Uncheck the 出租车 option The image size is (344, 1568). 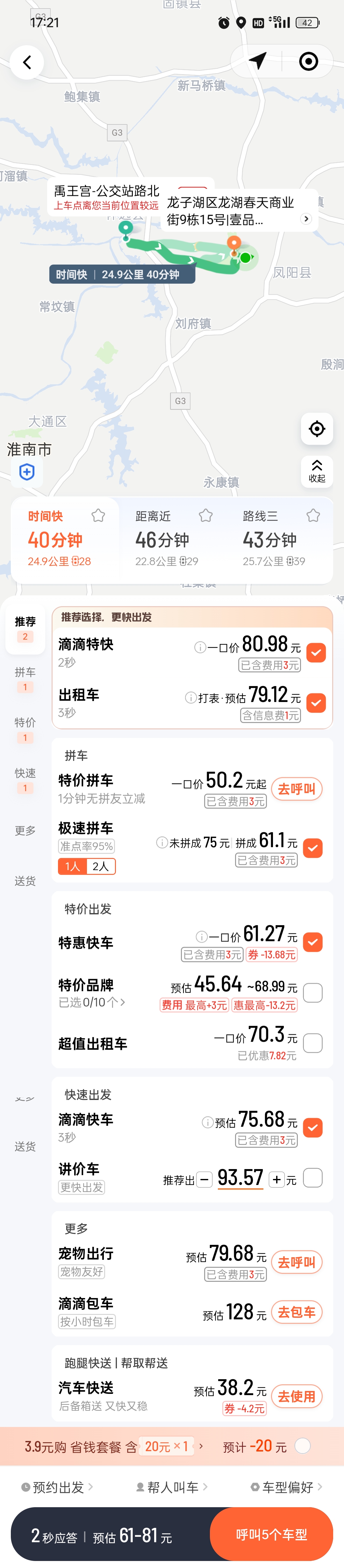pyautogui.click(x=316, y=703)
